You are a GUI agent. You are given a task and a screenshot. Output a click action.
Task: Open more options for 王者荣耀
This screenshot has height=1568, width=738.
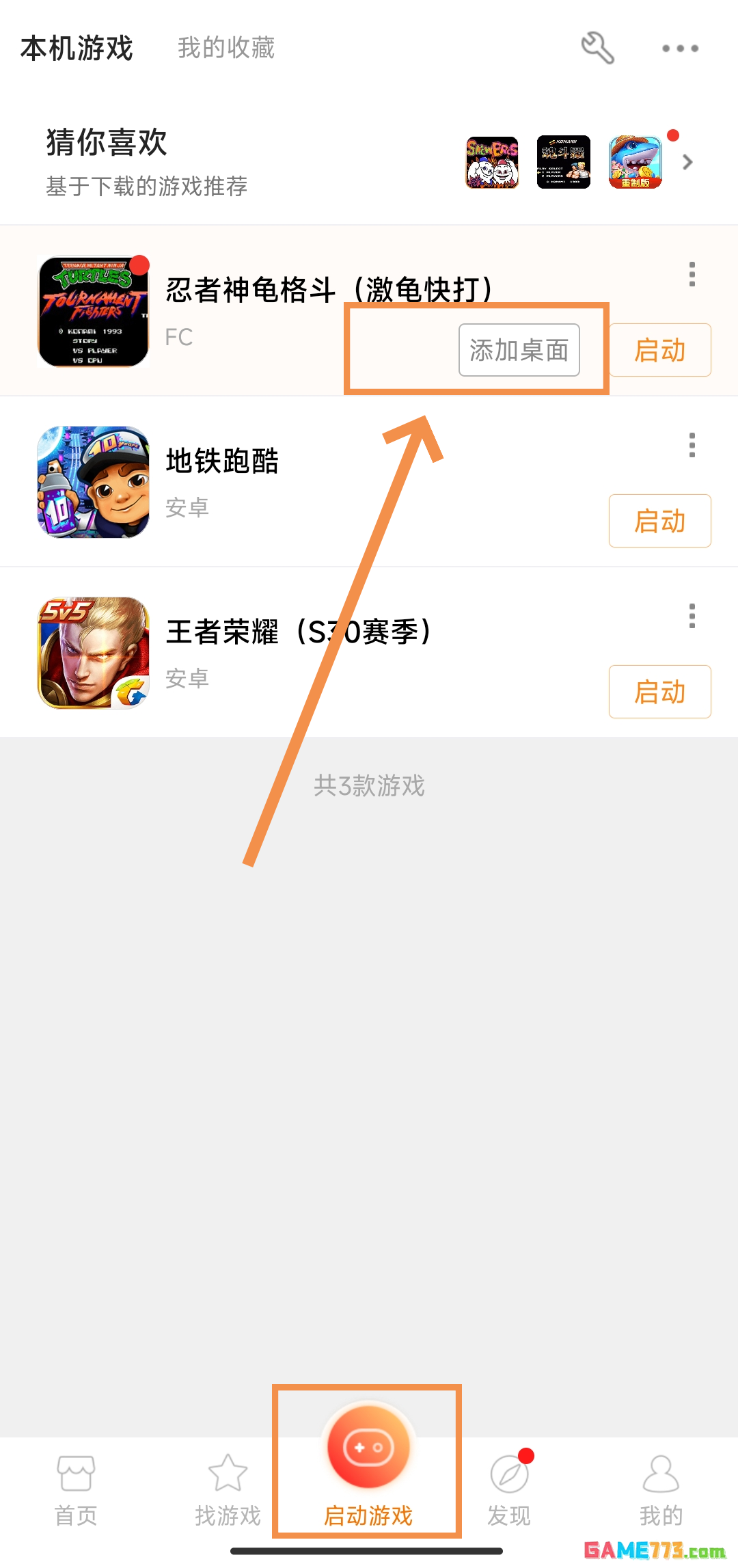coord(692,616)
